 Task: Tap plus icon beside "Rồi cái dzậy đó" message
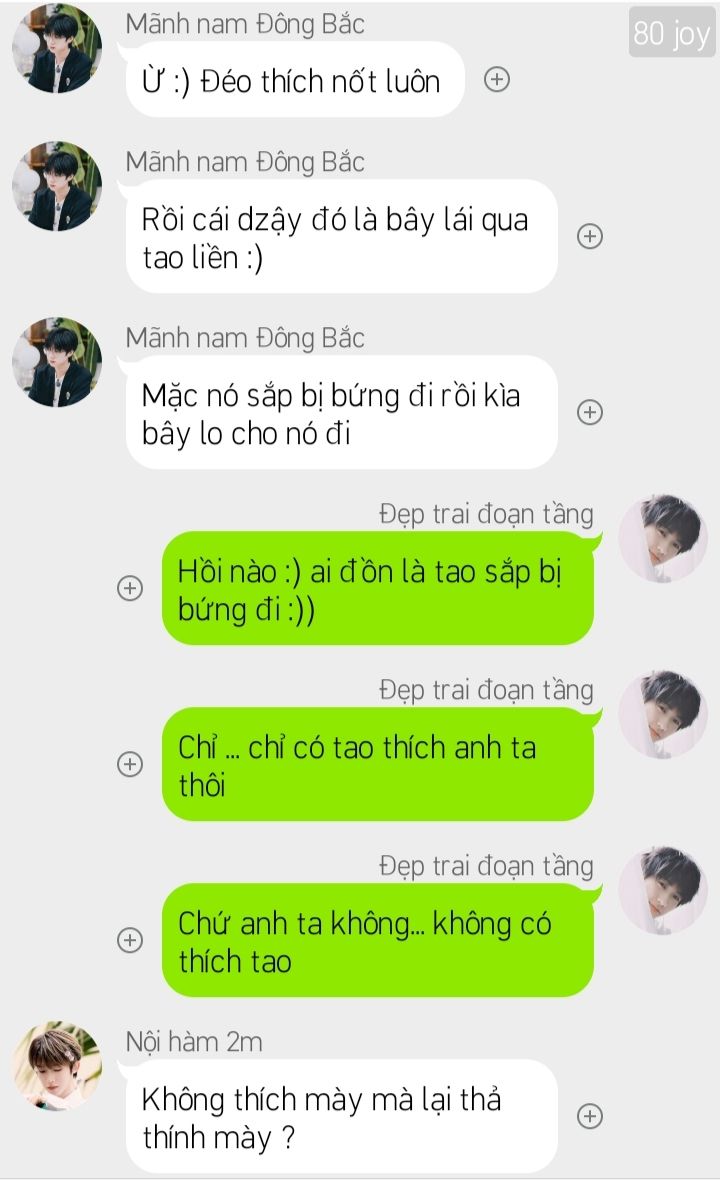591,236
